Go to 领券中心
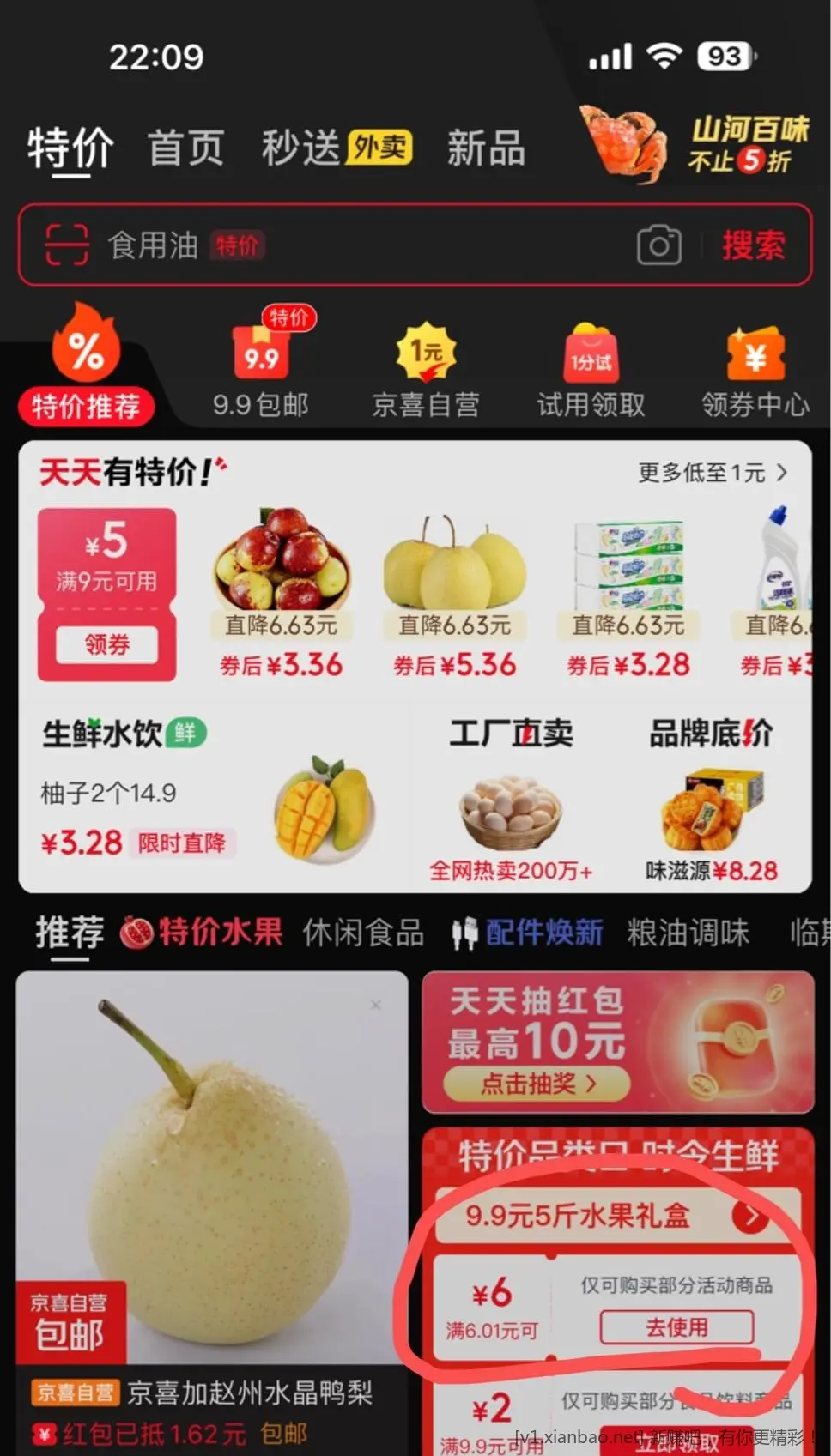This screenshot has width=831, height=1456. [x=755, y=370]
